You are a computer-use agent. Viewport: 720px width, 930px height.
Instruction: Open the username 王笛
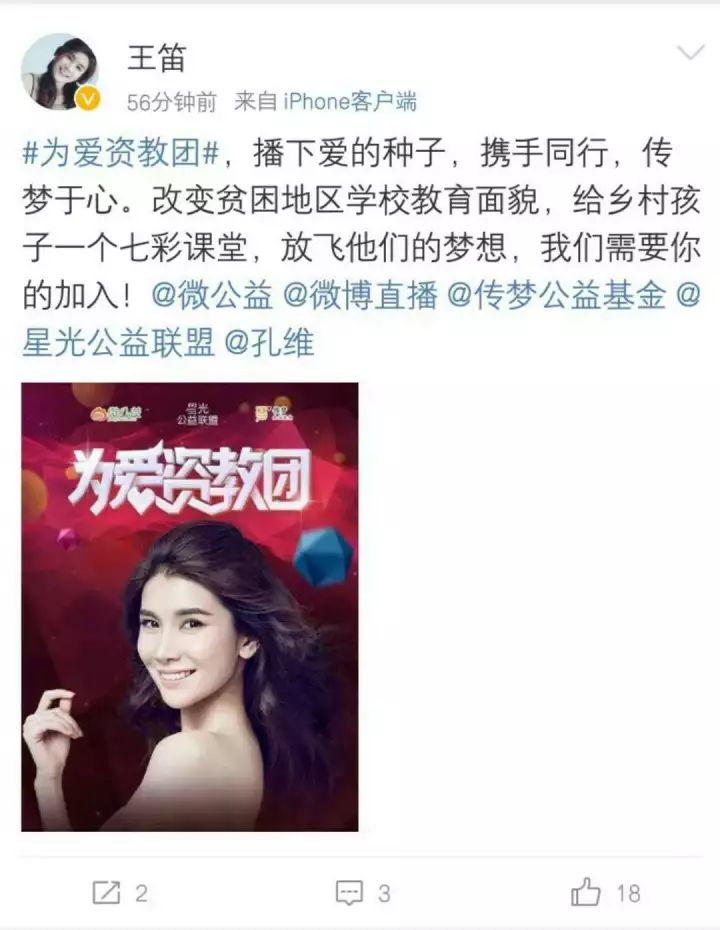[157, 58]
